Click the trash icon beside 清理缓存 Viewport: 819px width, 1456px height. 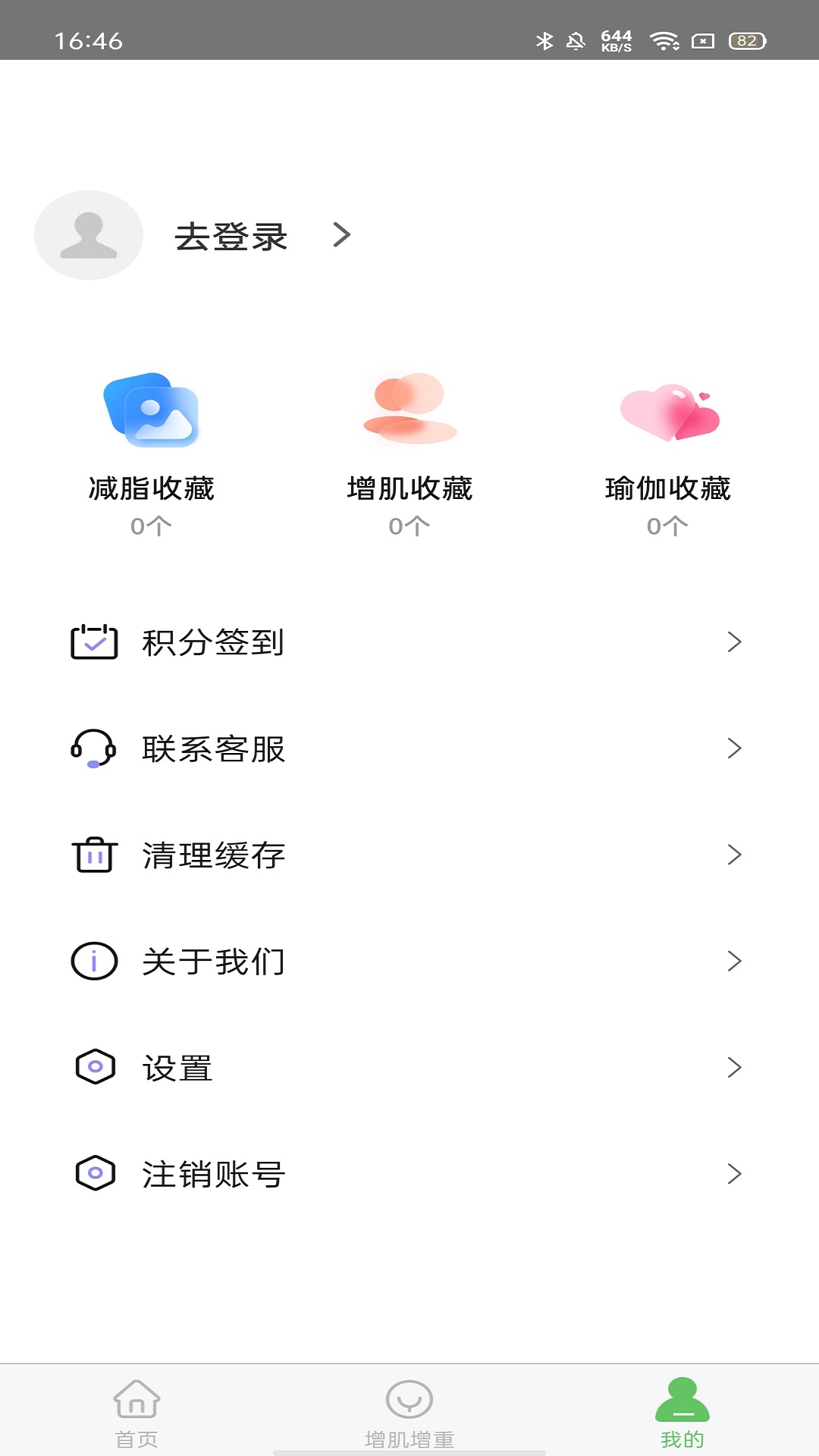(94, 855)
